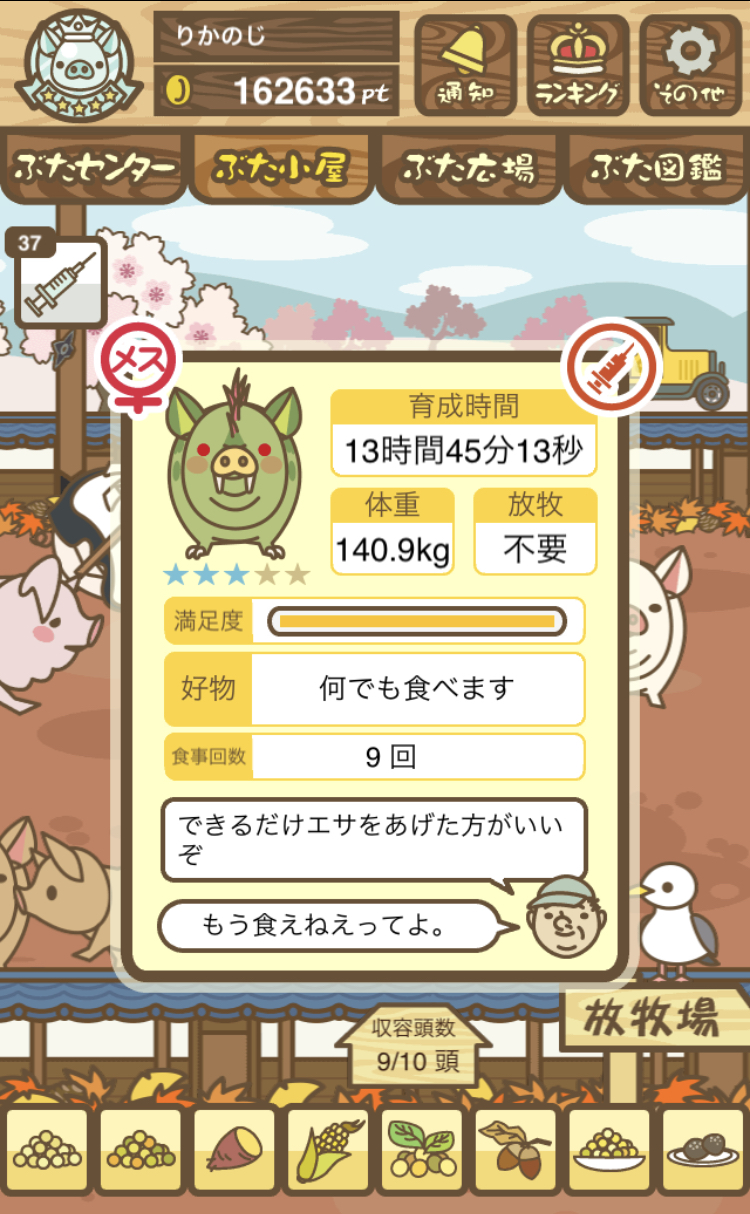Pick the green leaf and beans feed

pos(422,1151)
